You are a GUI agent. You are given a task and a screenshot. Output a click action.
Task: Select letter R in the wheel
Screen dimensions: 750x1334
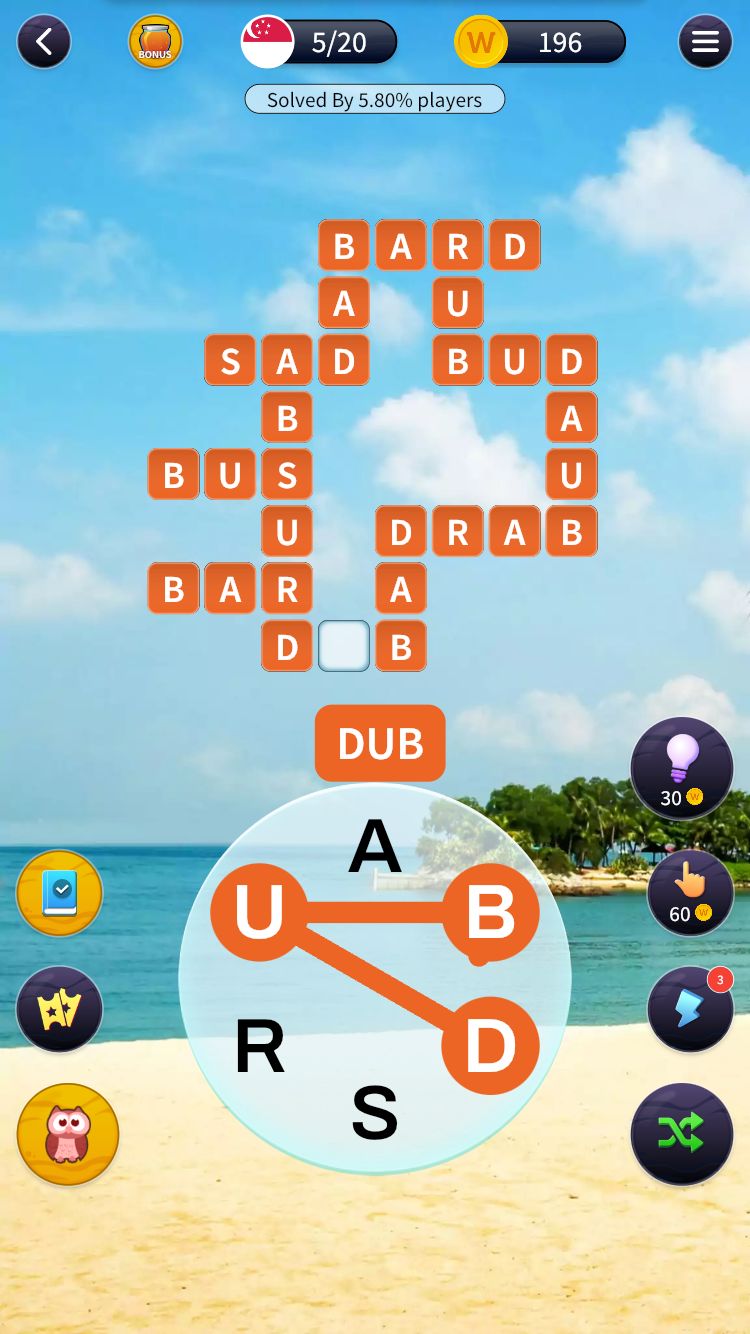tap(260, 1047)
